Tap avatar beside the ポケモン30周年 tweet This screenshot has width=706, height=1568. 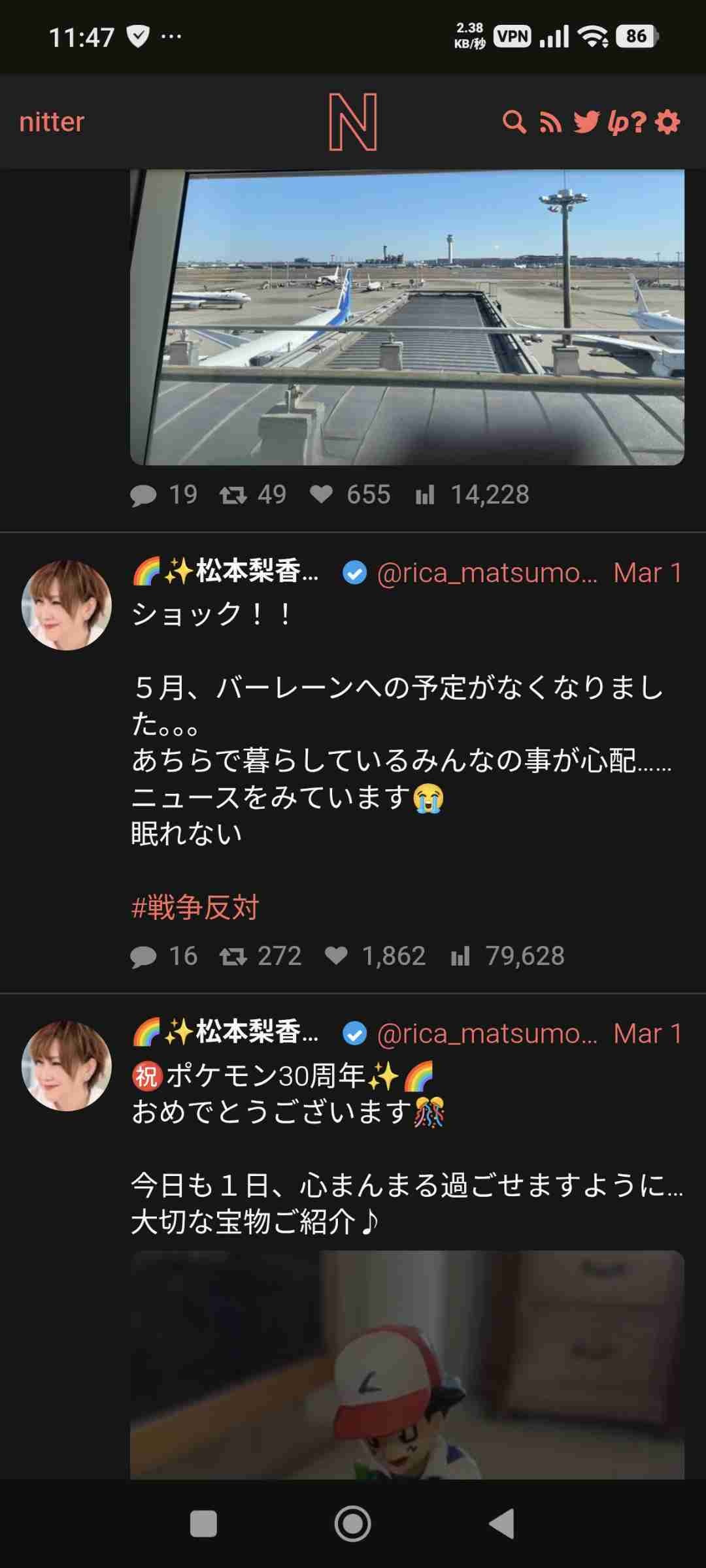pos(67,1066)
